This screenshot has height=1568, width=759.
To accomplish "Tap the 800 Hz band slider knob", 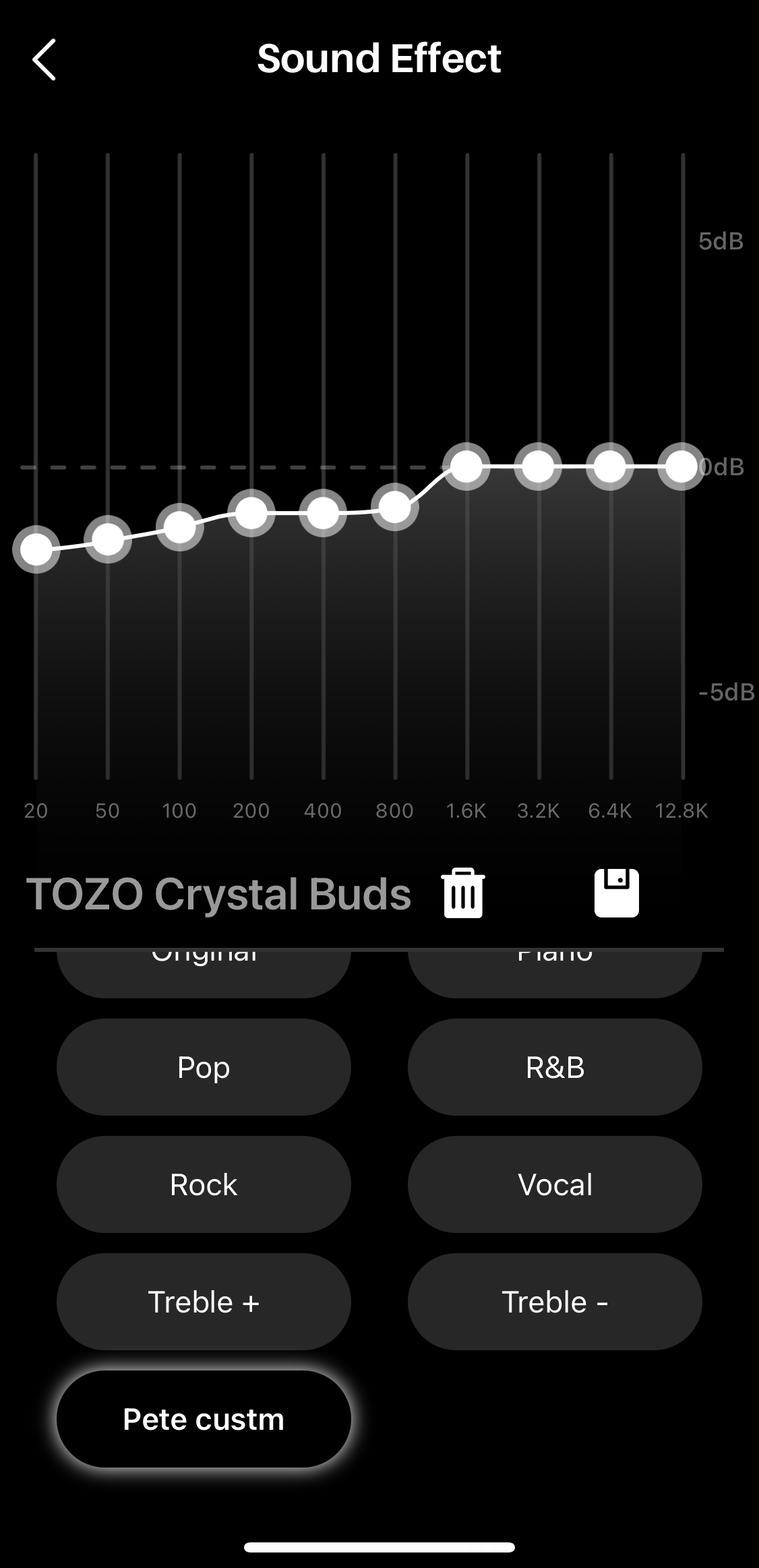I will 395,507.
